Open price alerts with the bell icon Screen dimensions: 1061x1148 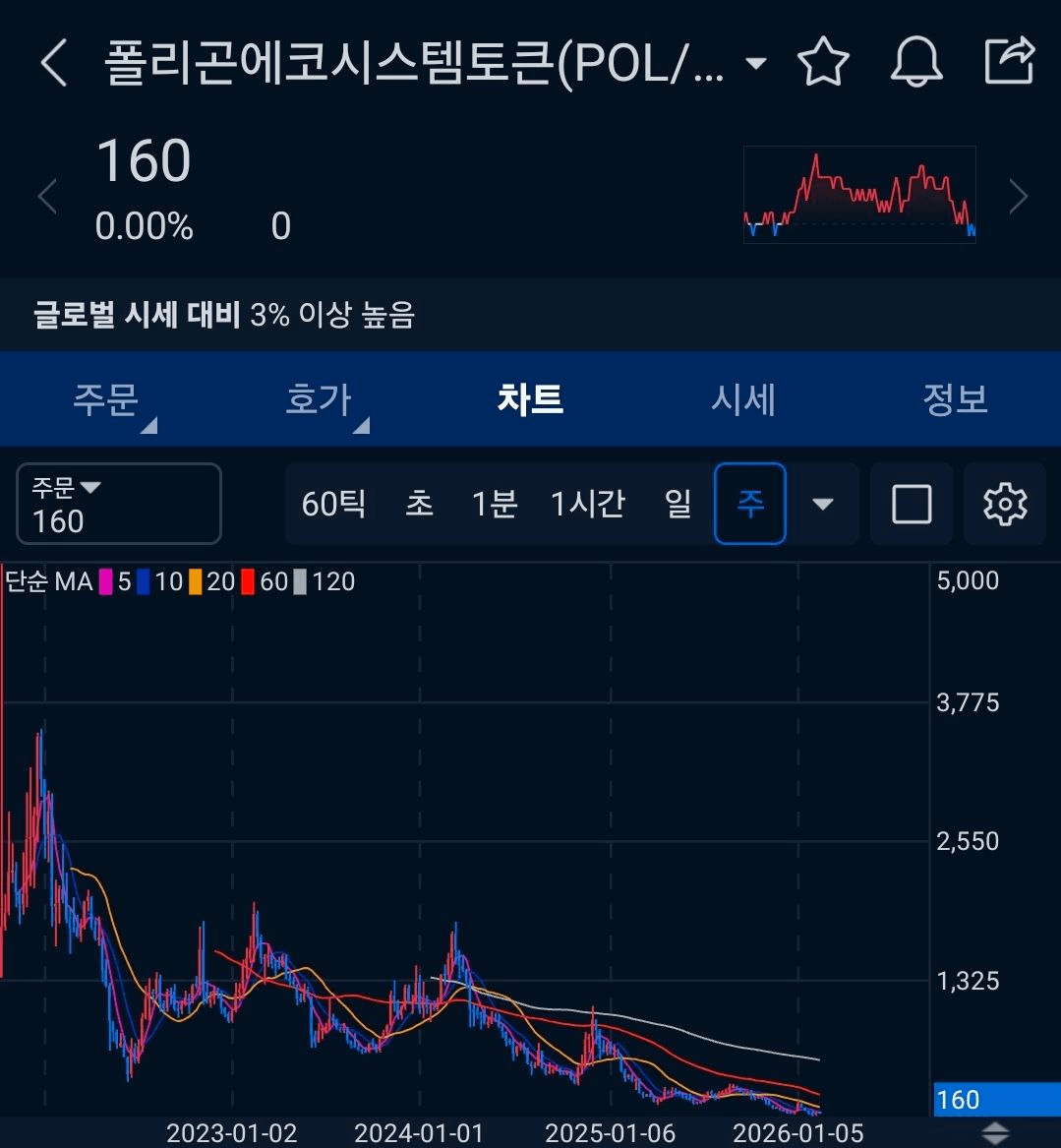click(916, 62)
